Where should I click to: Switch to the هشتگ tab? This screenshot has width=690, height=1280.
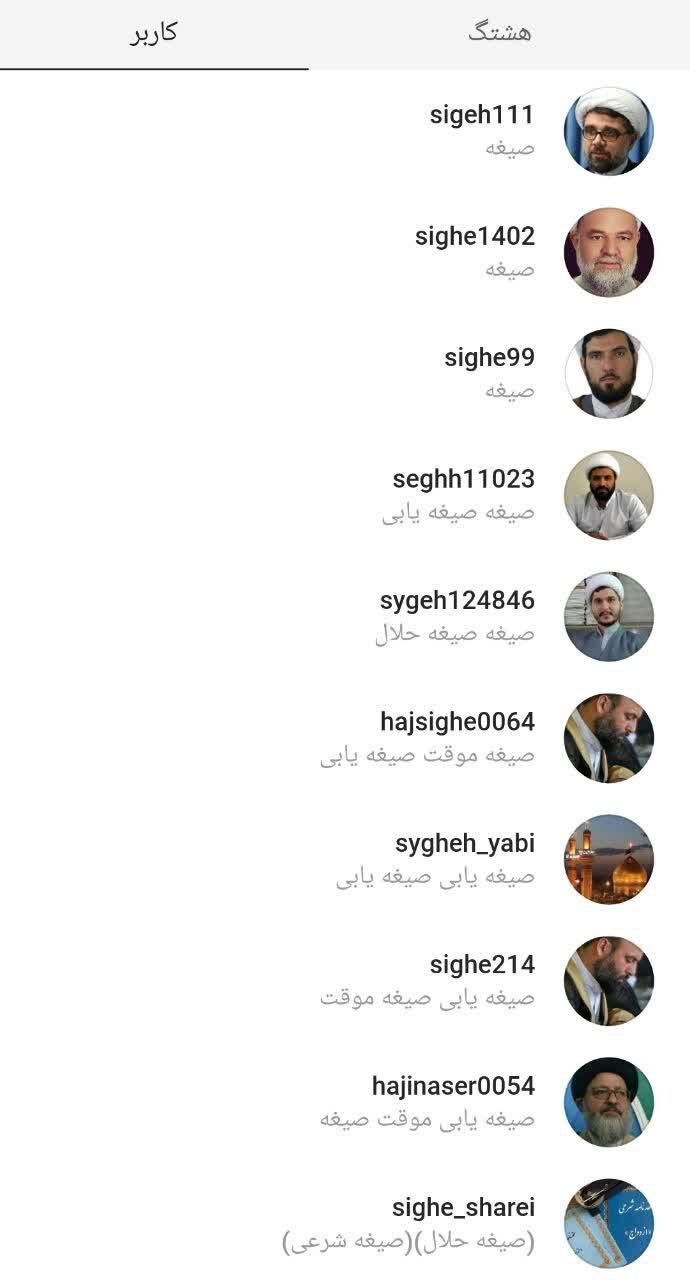pyautogui.click(x=499, y=33)
